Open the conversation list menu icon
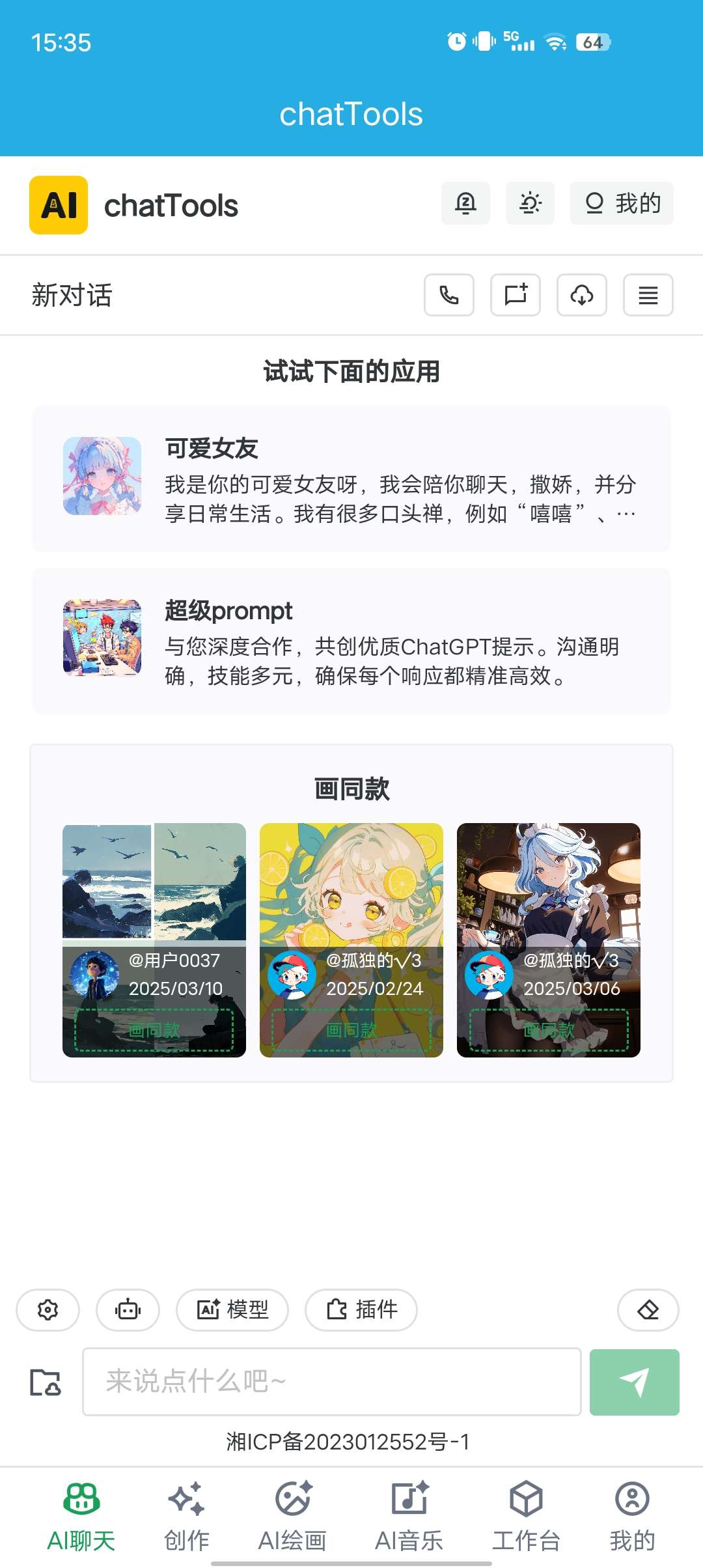This screenshot has height=1568, width=703. click(x=648, y=295)
